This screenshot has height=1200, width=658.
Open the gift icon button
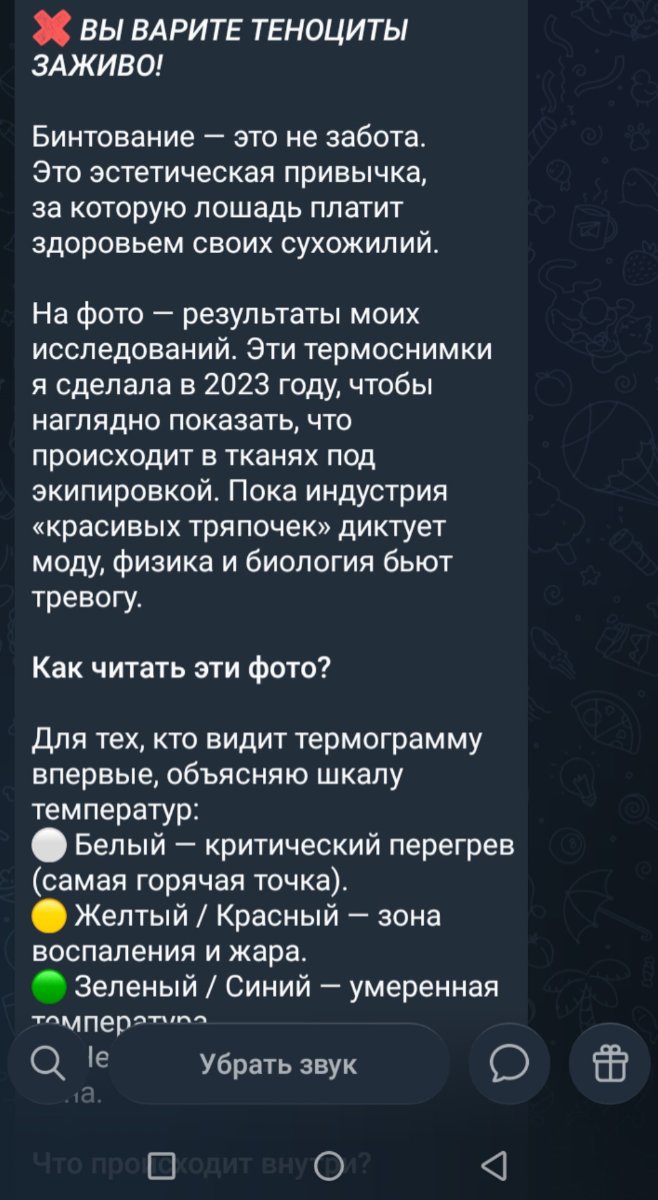tap(609, 1063)
